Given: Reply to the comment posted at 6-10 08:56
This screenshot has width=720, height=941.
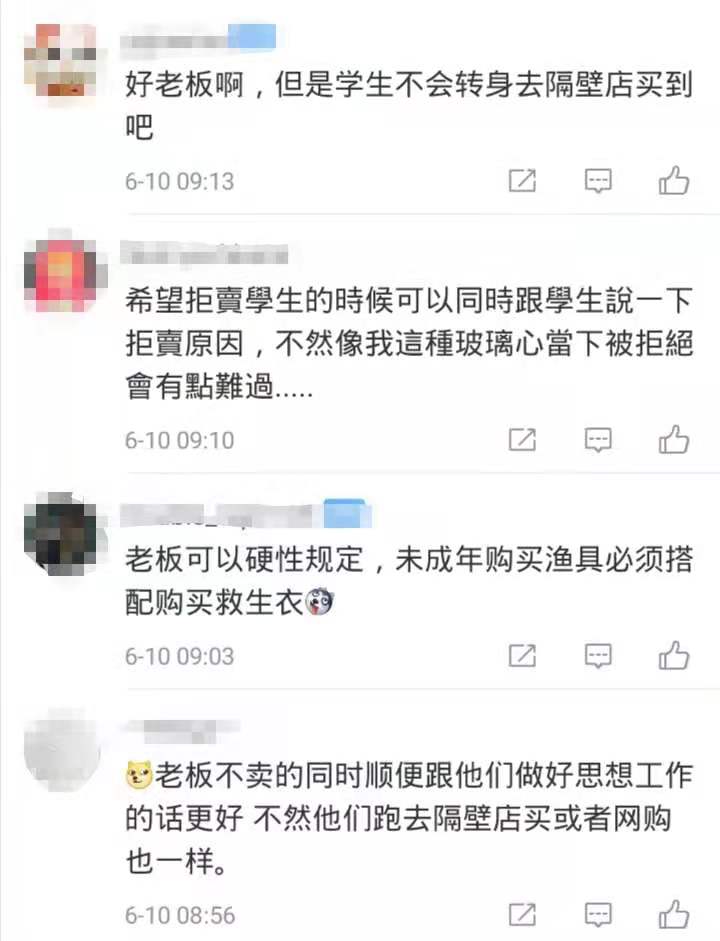Looking at the screenshot, I should point(598,914).
